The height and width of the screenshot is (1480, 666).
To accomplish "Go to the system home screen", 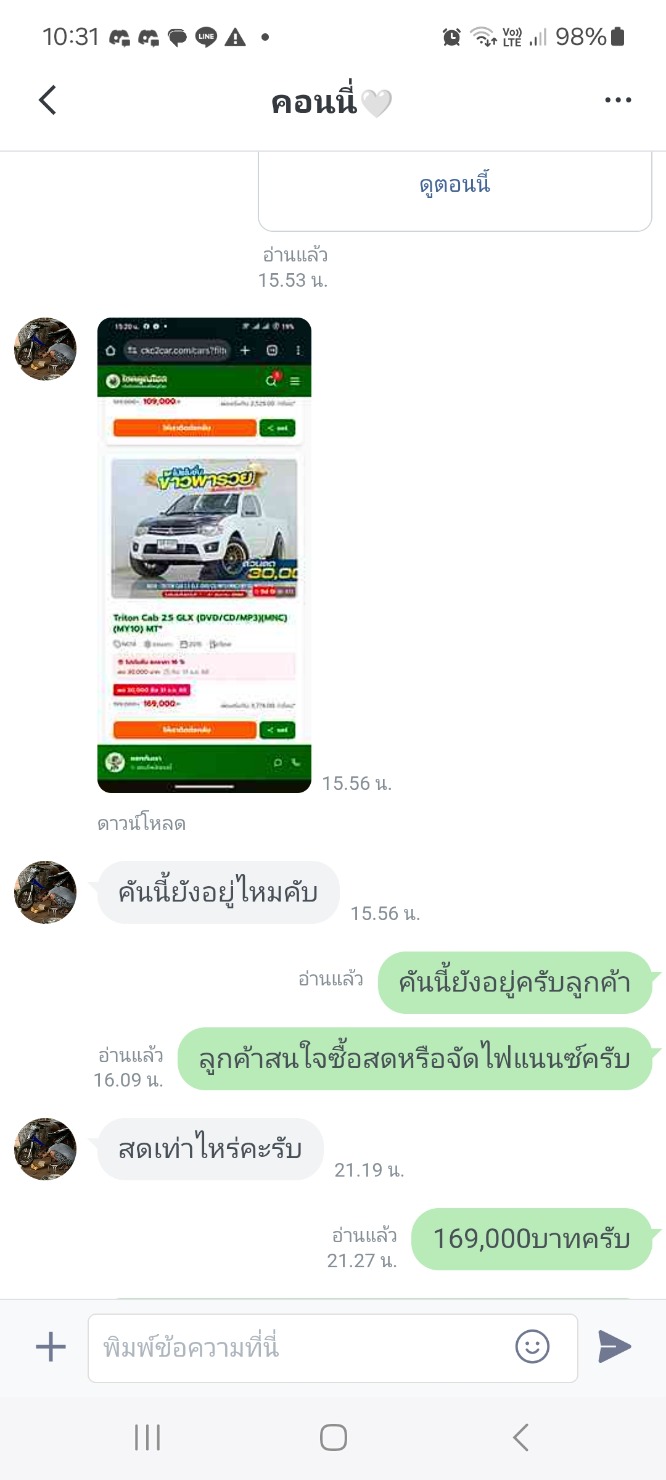I will point(333,1438).
